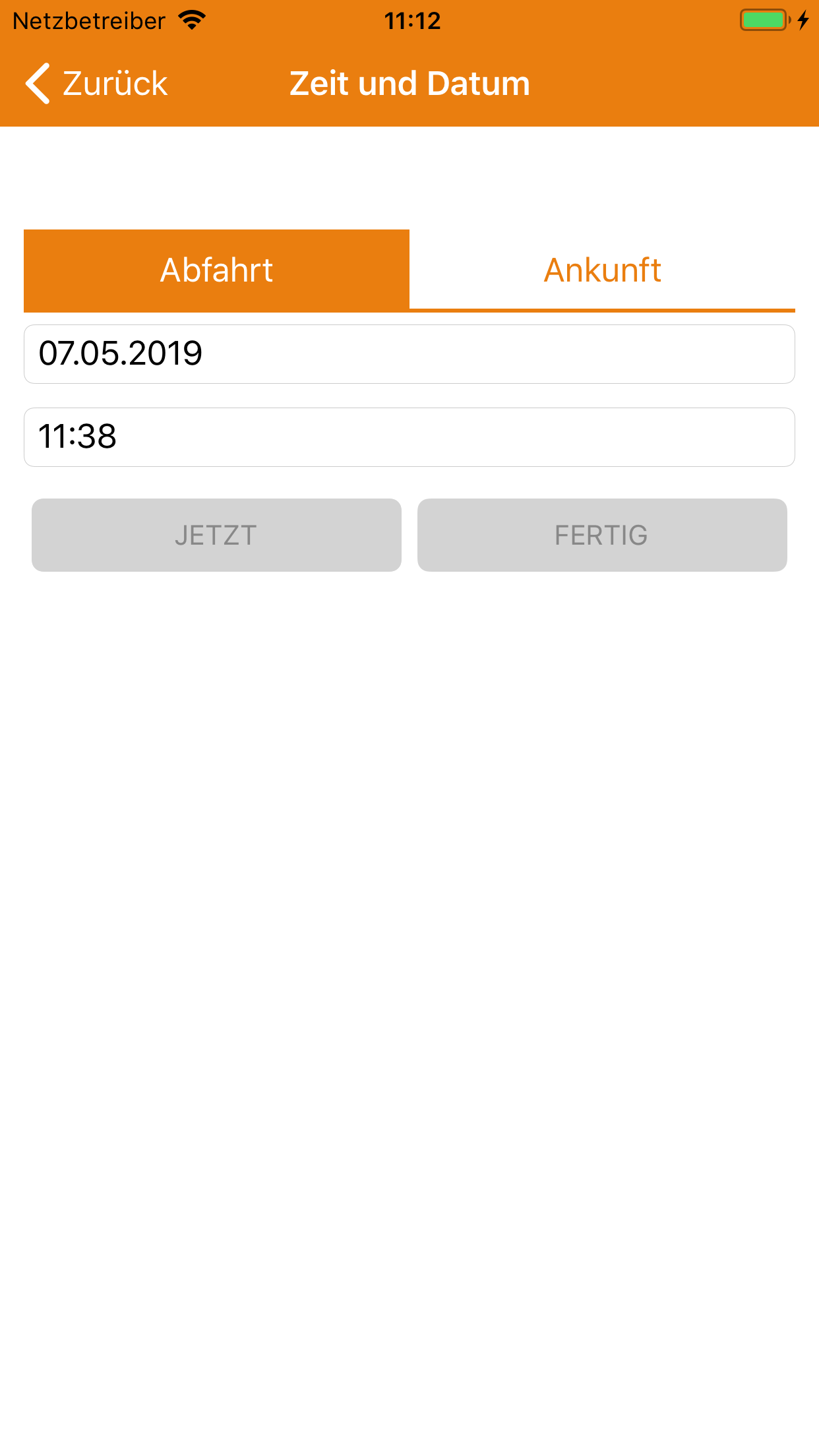Tap the charging bolt icon

(803, 20)
